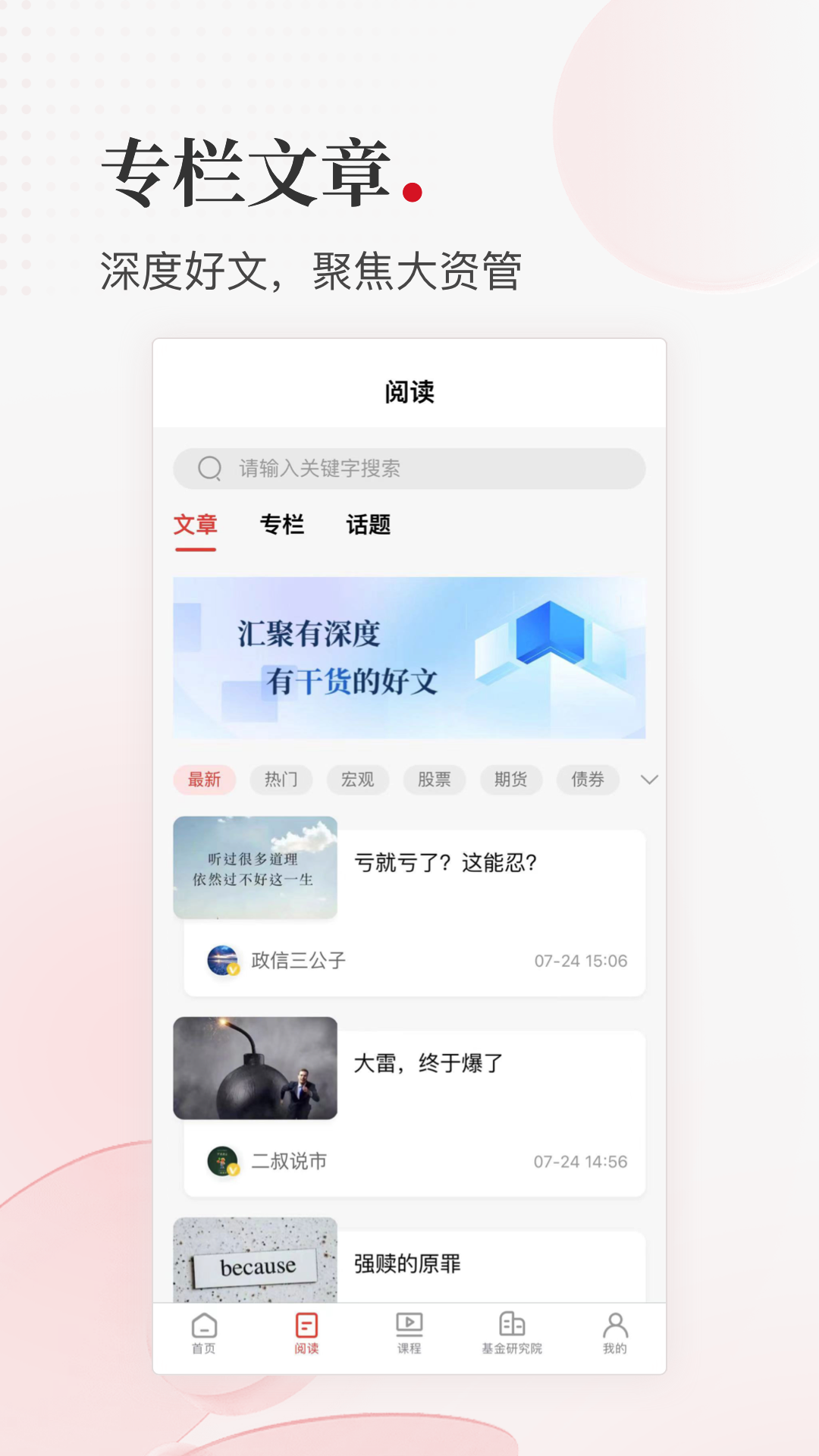Open the 我的 profile icon
819x1456 pixels.
point(614,1324)
